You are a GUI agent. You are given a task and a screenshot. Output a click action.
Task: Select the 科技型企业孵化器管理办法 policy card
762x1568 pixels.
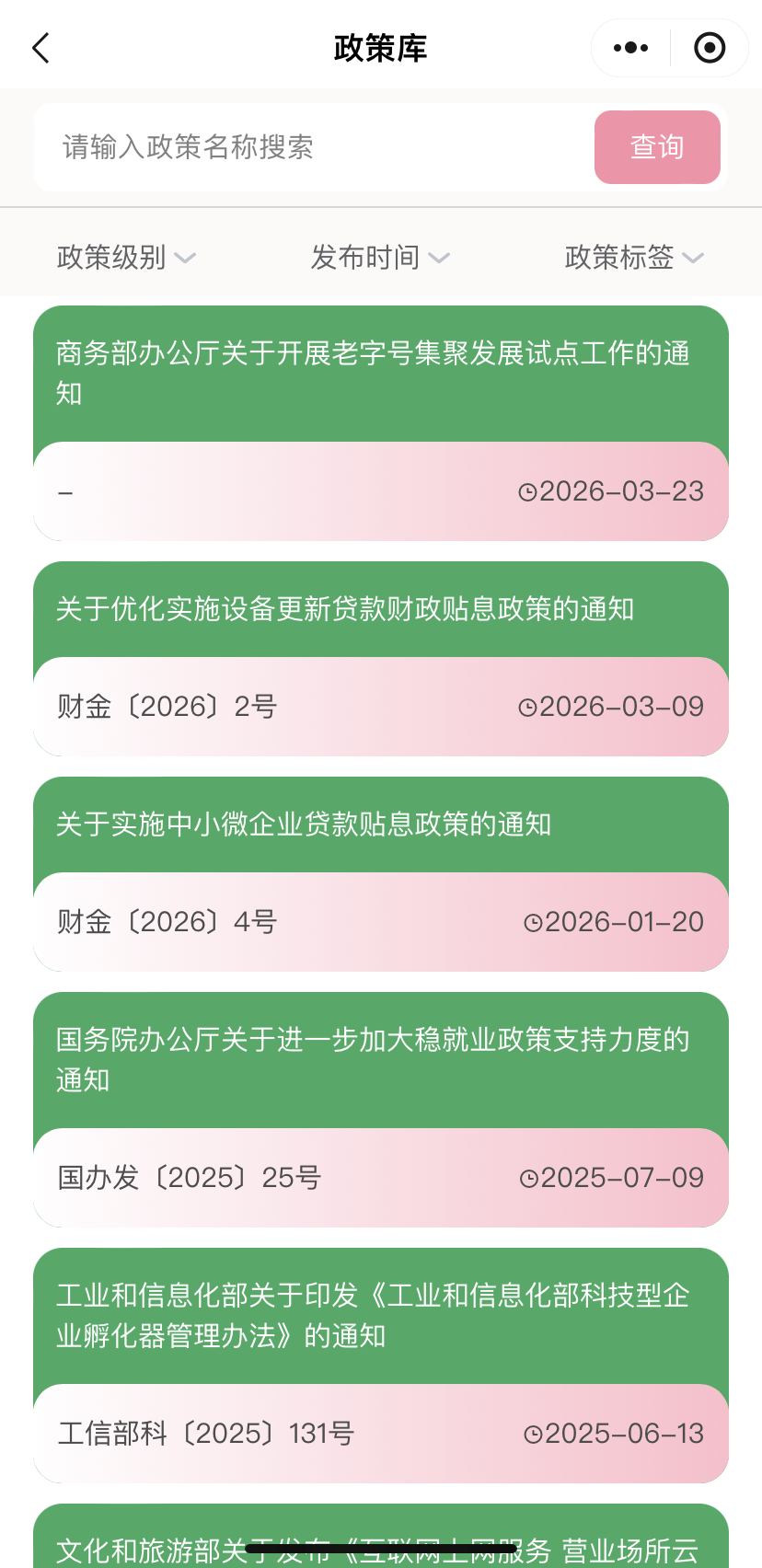coord(381,1316)
